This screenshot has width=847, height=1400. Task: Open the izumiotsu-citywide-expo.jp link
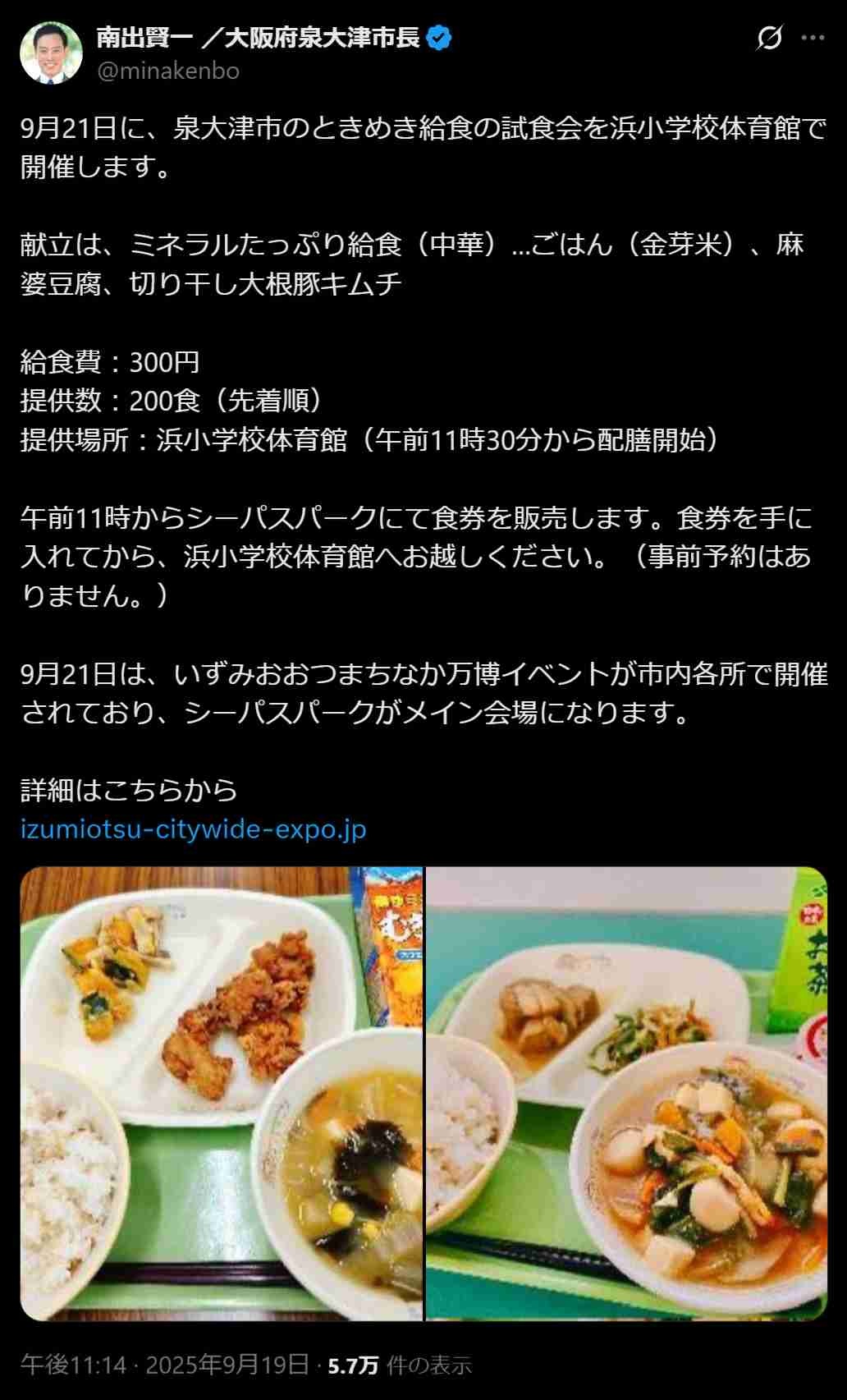[x=193, y=829]
